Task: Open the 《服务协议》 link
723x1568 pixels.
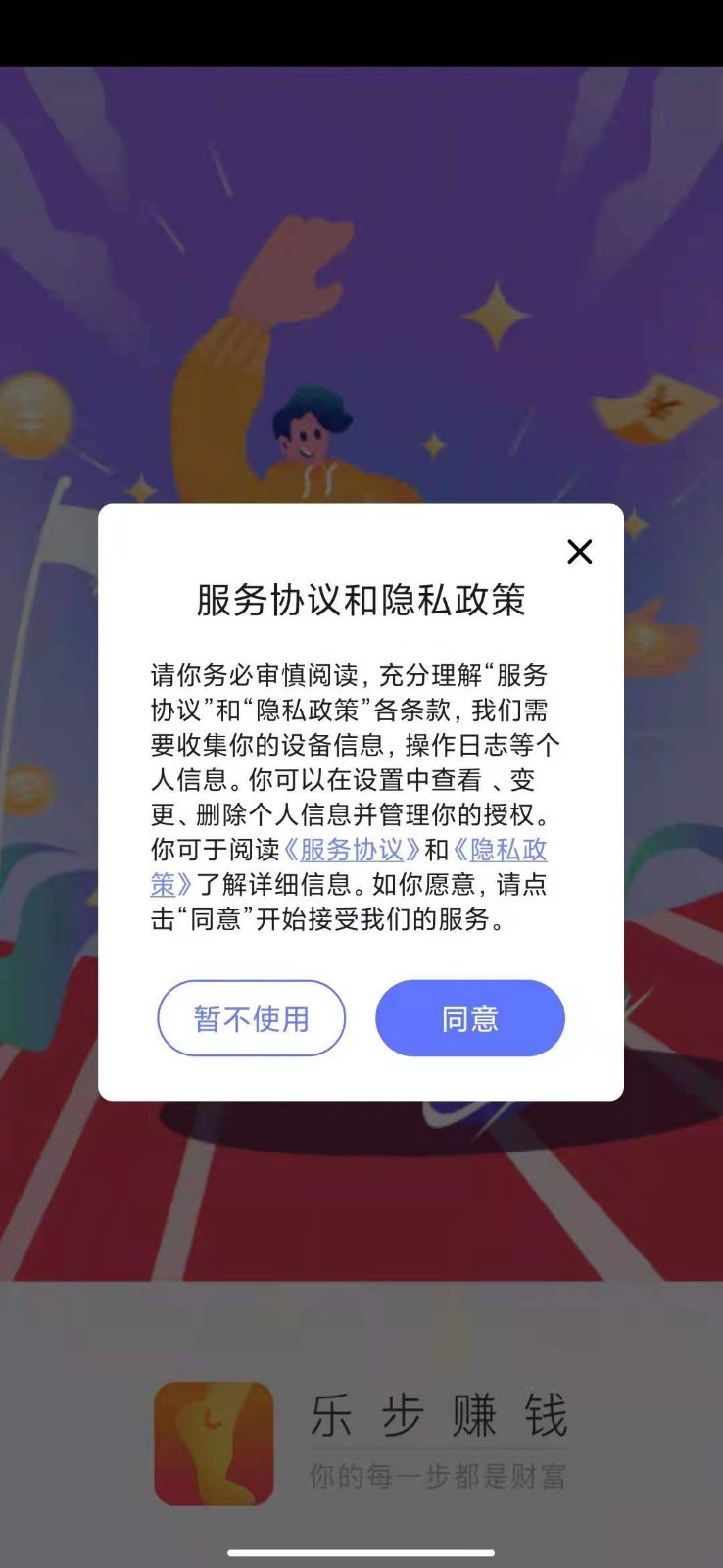Action: tap(352, 850)
